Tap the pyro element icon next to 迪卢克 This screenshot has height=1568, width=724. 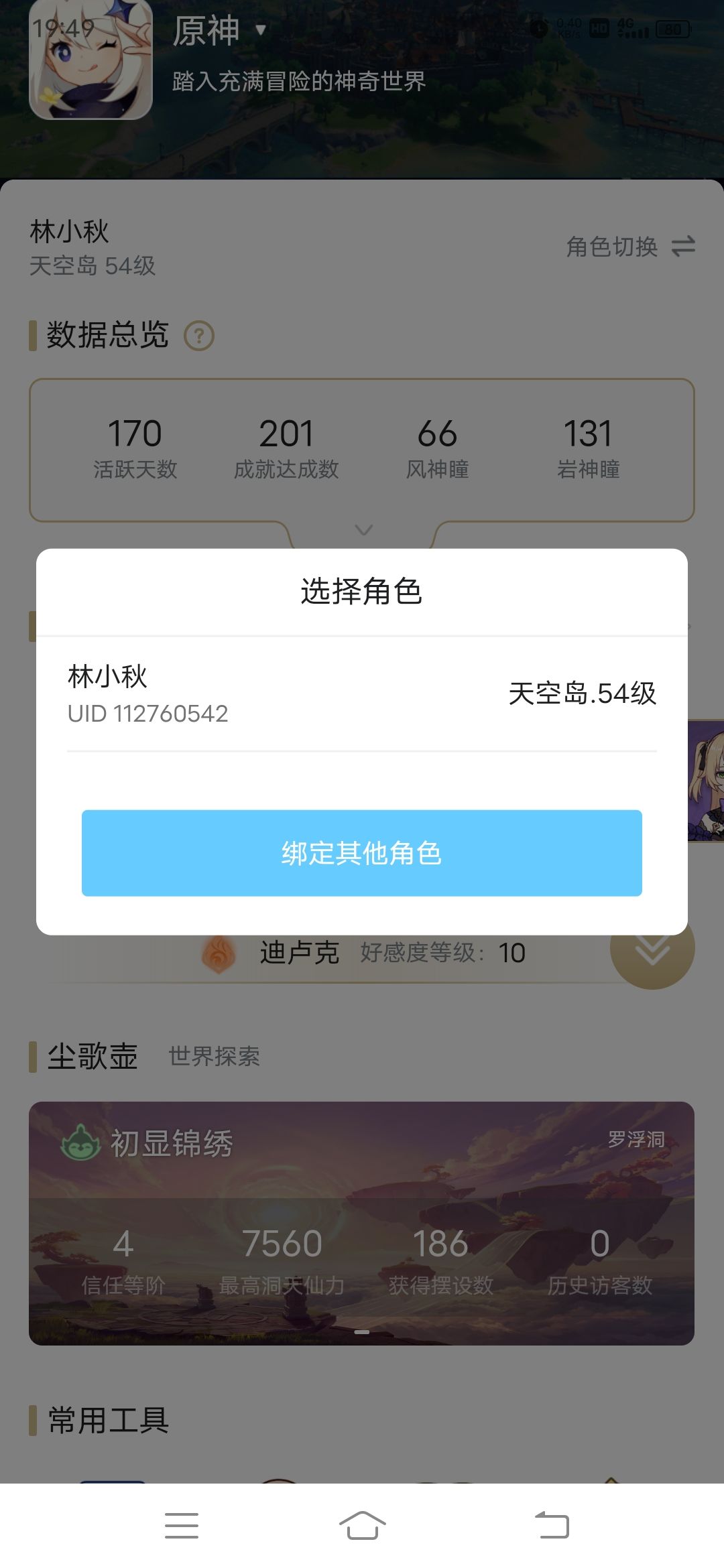click(x=219, y=954)
